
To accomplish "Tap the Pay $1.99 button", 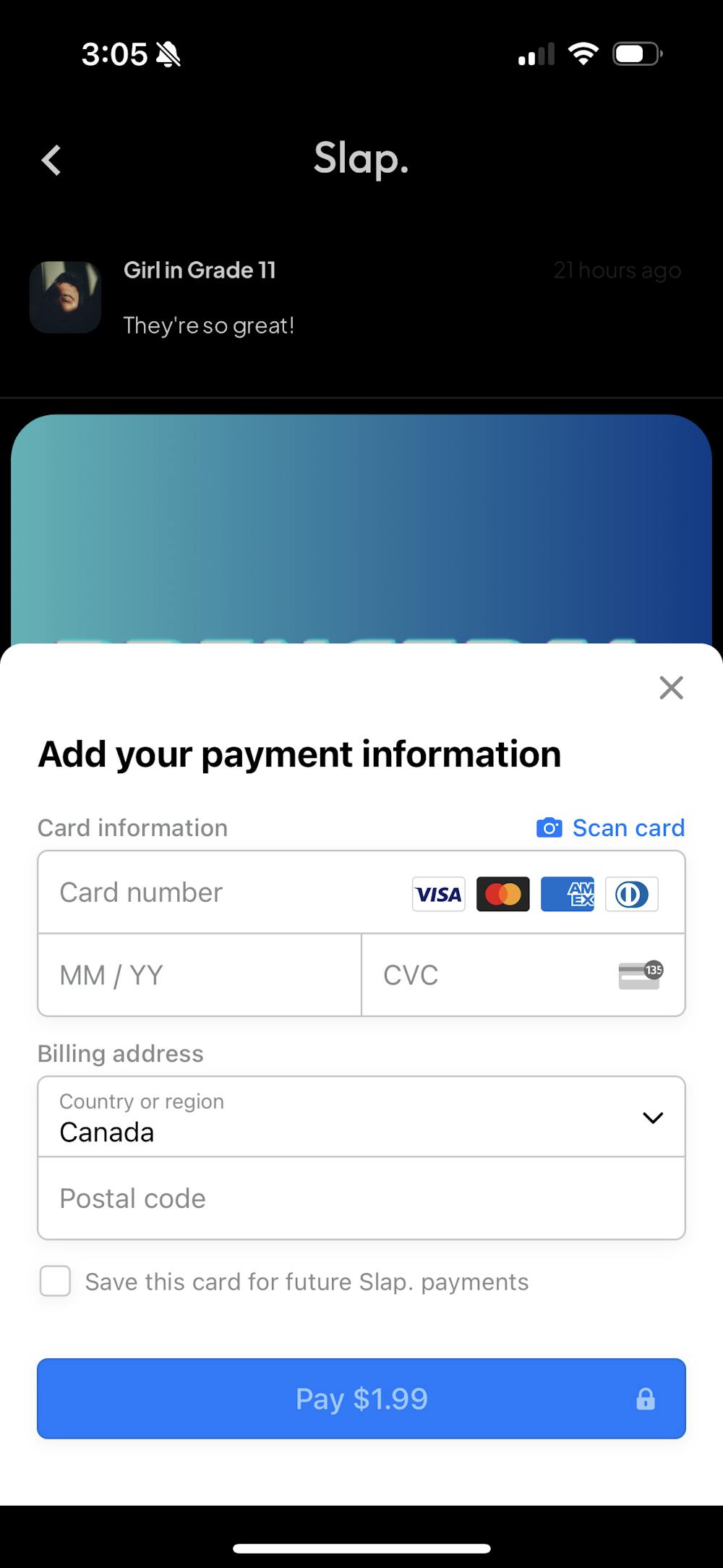I will [361, 1399].
